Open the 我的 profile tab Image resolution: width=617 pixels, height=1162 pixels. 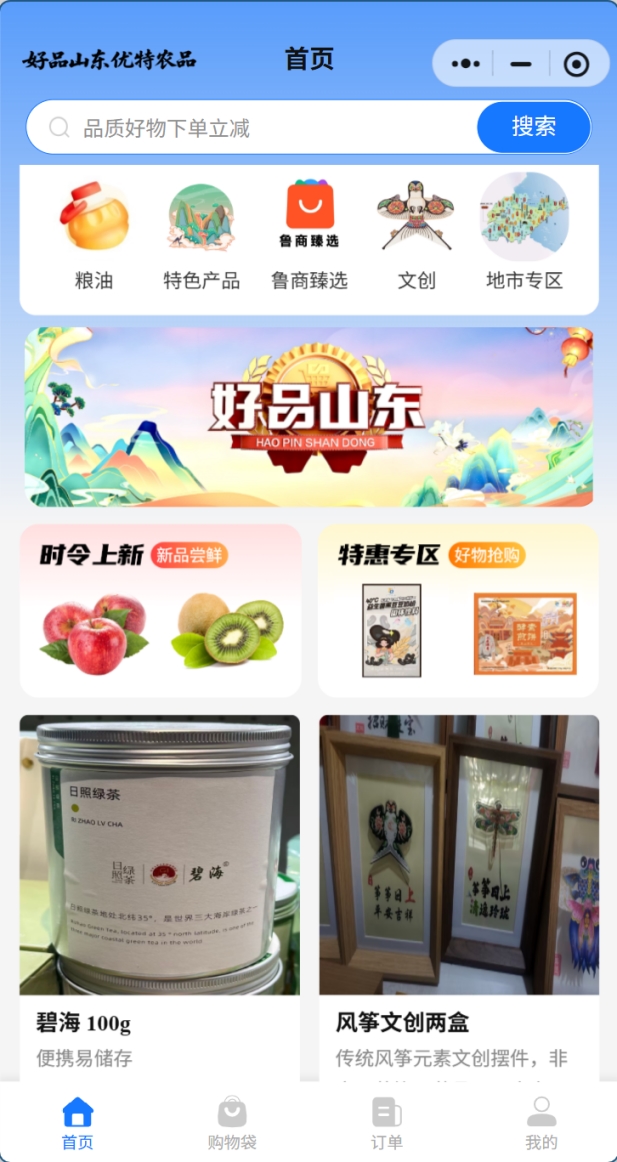pos(541,1124)
